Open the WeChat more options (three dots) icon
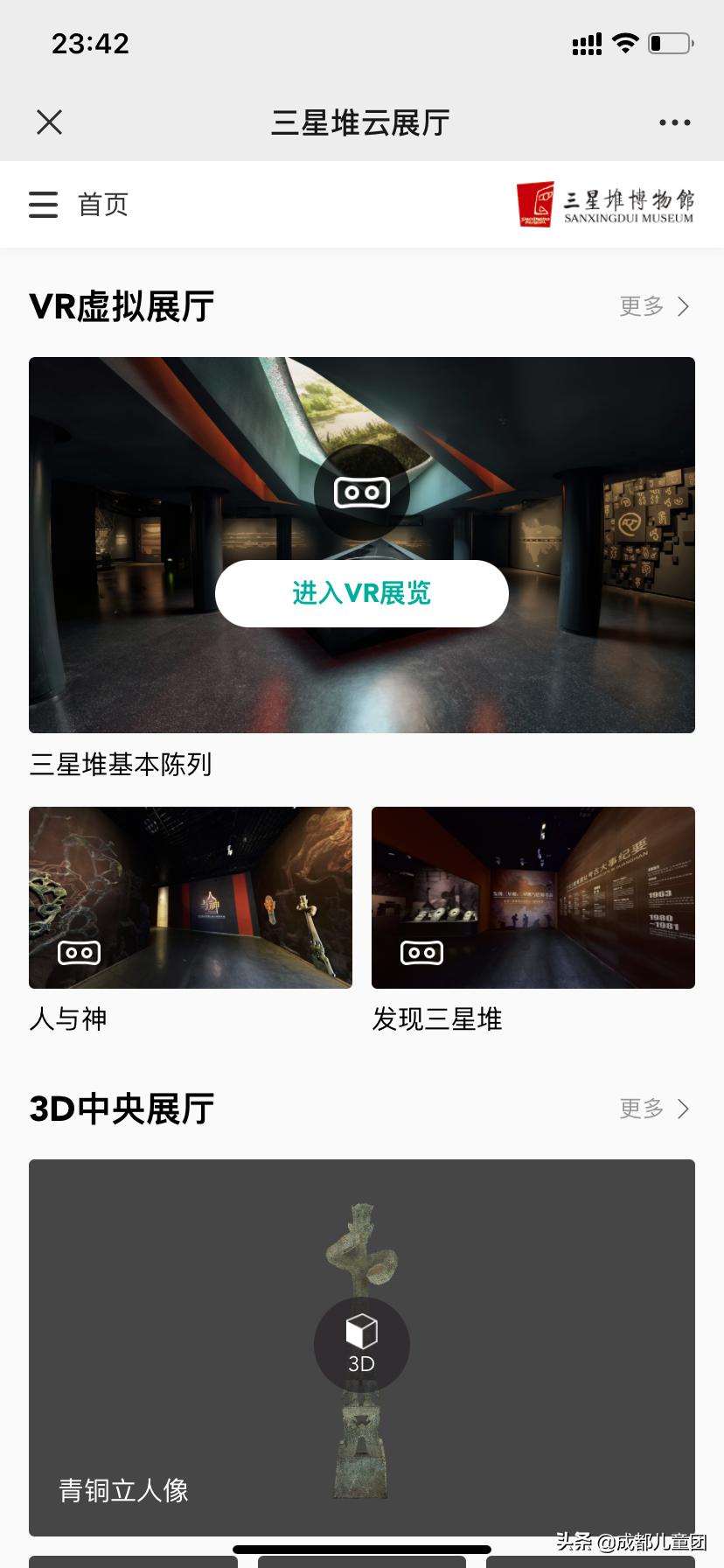 pos(673,122)
